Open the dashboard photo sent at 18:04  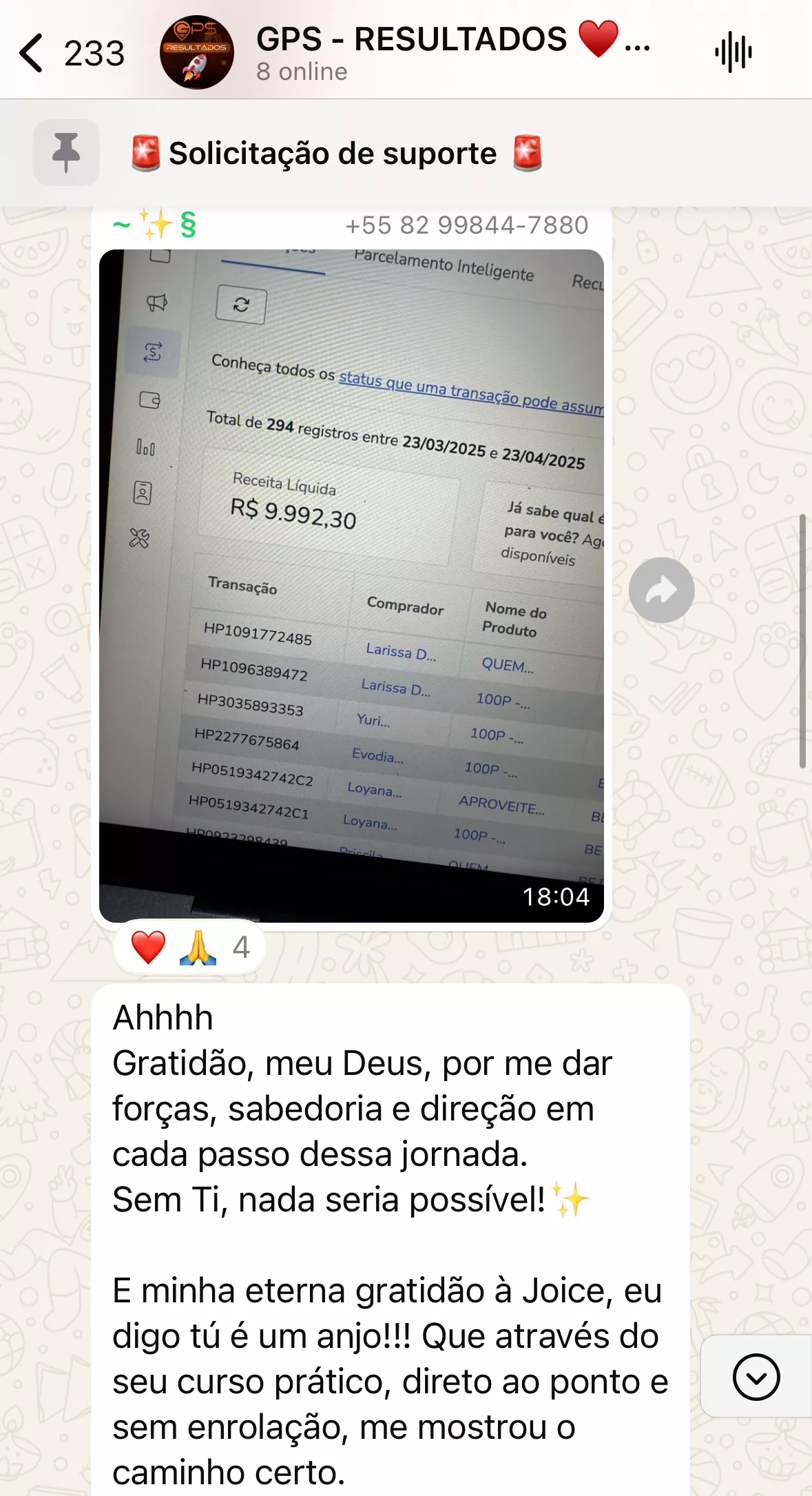351,586
